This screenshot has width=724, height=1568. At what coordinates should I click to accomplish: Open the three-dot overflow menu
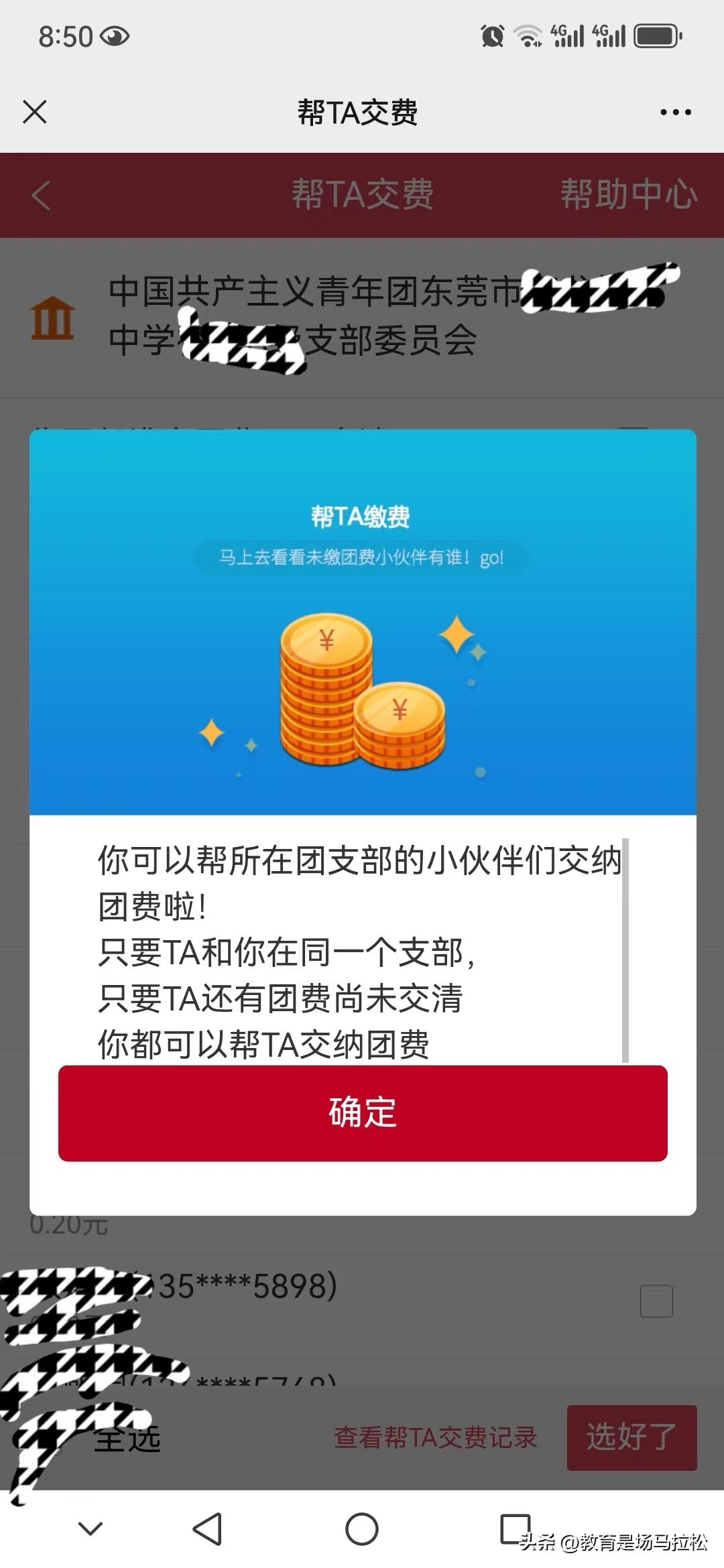(x=675, y=113)
